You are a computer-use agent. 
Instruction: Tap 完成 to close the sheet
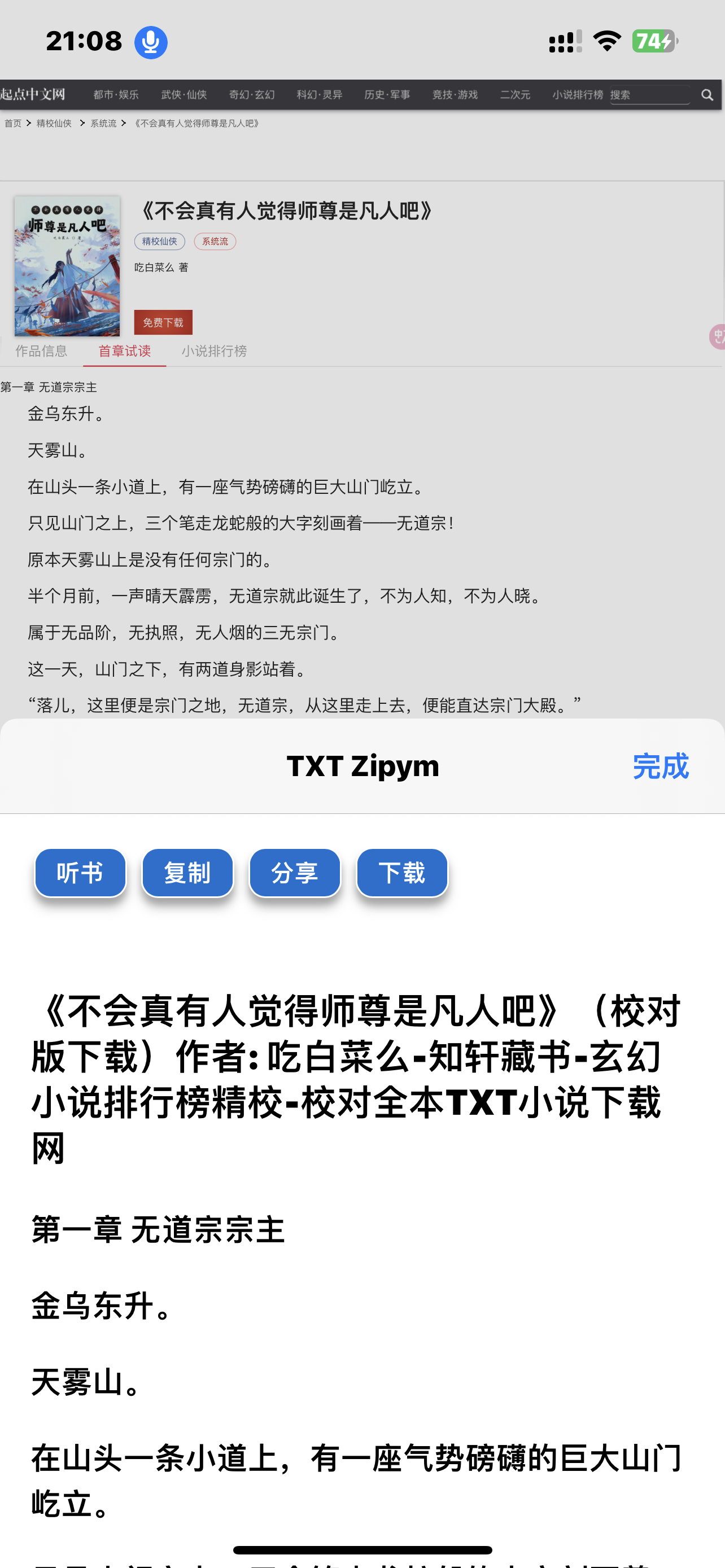[x=660, y=767]
